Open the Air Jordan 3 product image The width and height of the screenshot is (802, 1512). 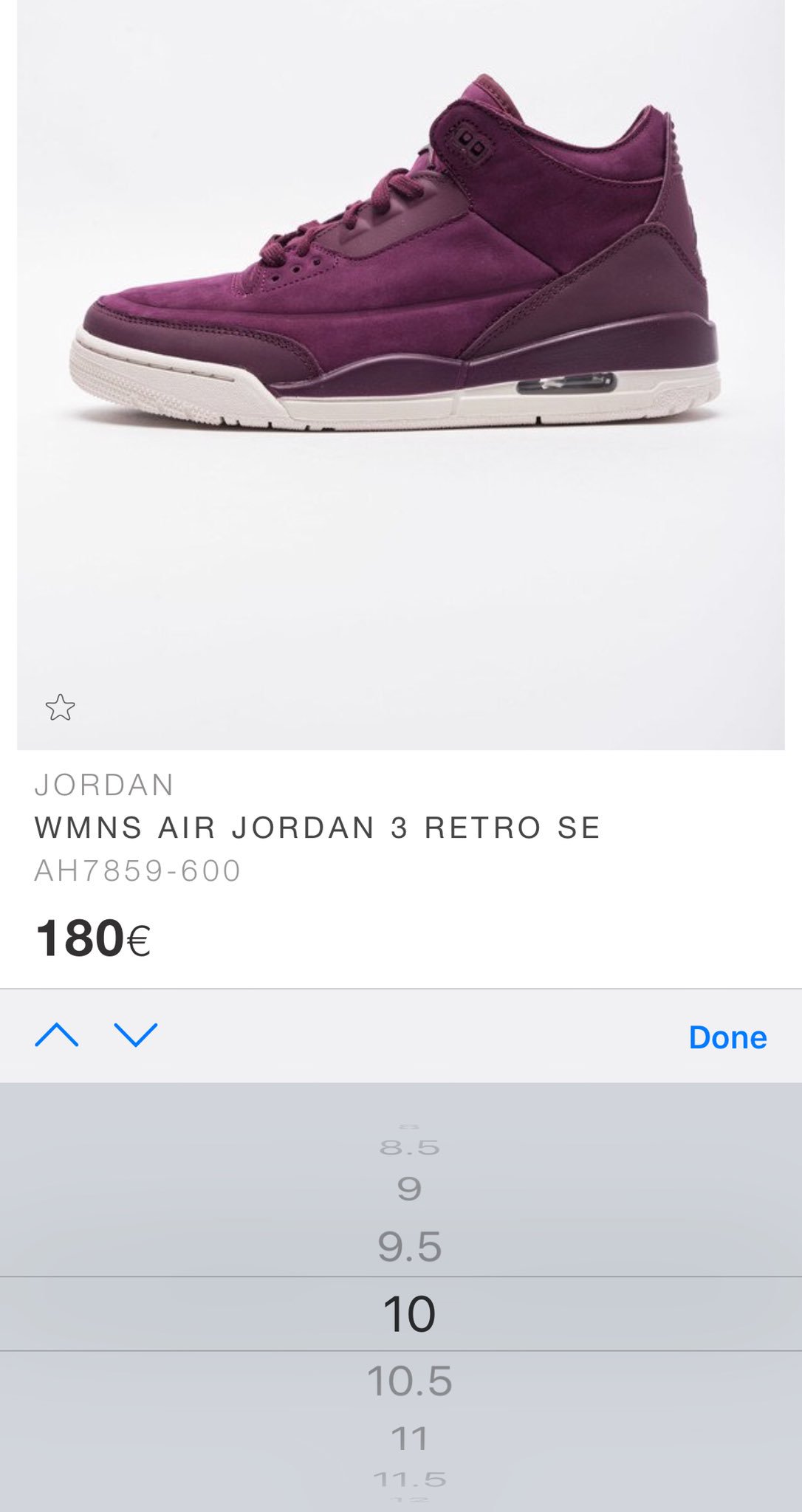click(401, 375)
